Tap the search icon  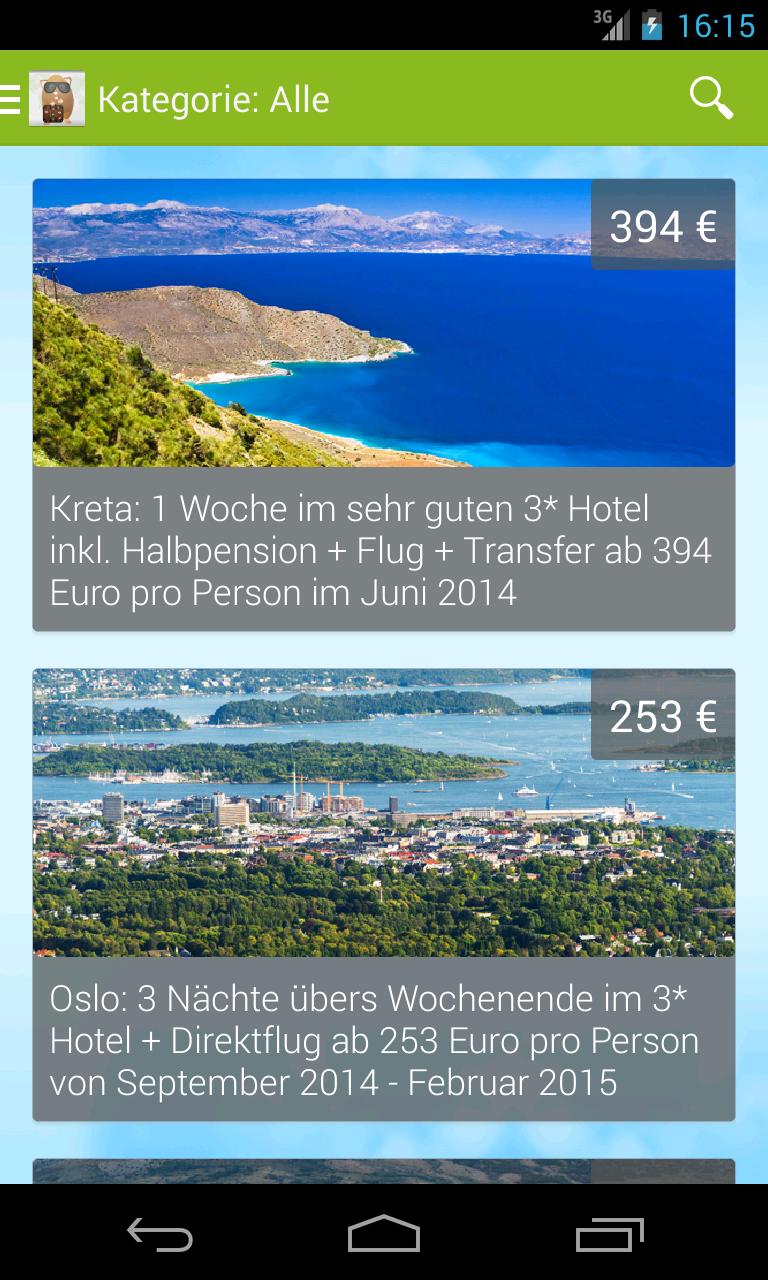pos(711,98)
